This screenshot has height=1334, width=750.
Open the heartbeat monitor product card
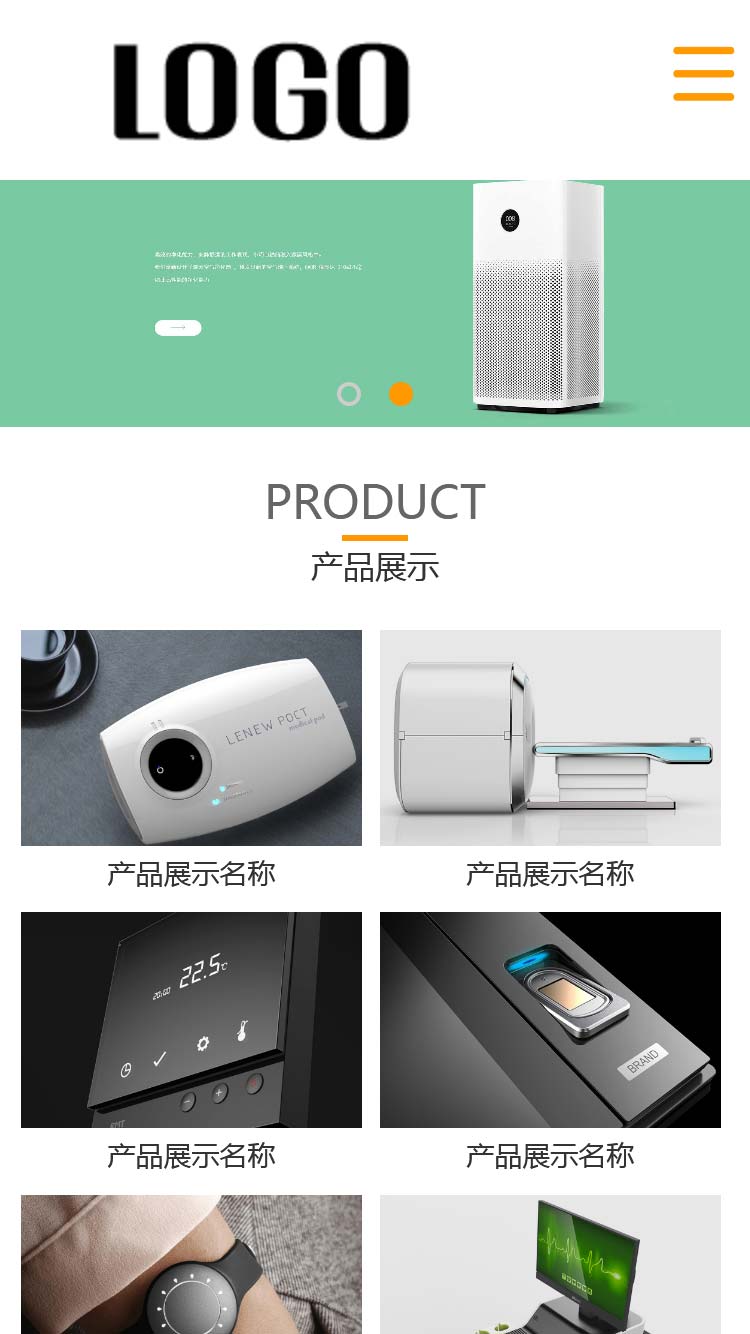pyautogui.click(x=550, y=1265)
